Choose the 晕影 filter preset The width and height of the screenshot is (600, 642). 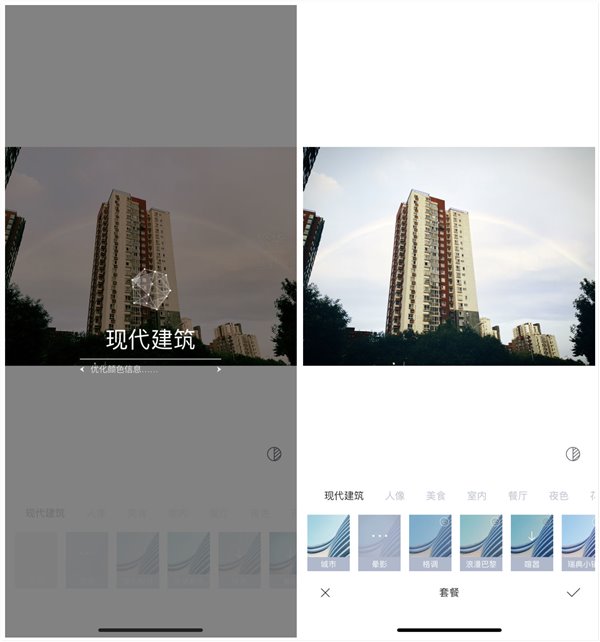tap(379, 543)
